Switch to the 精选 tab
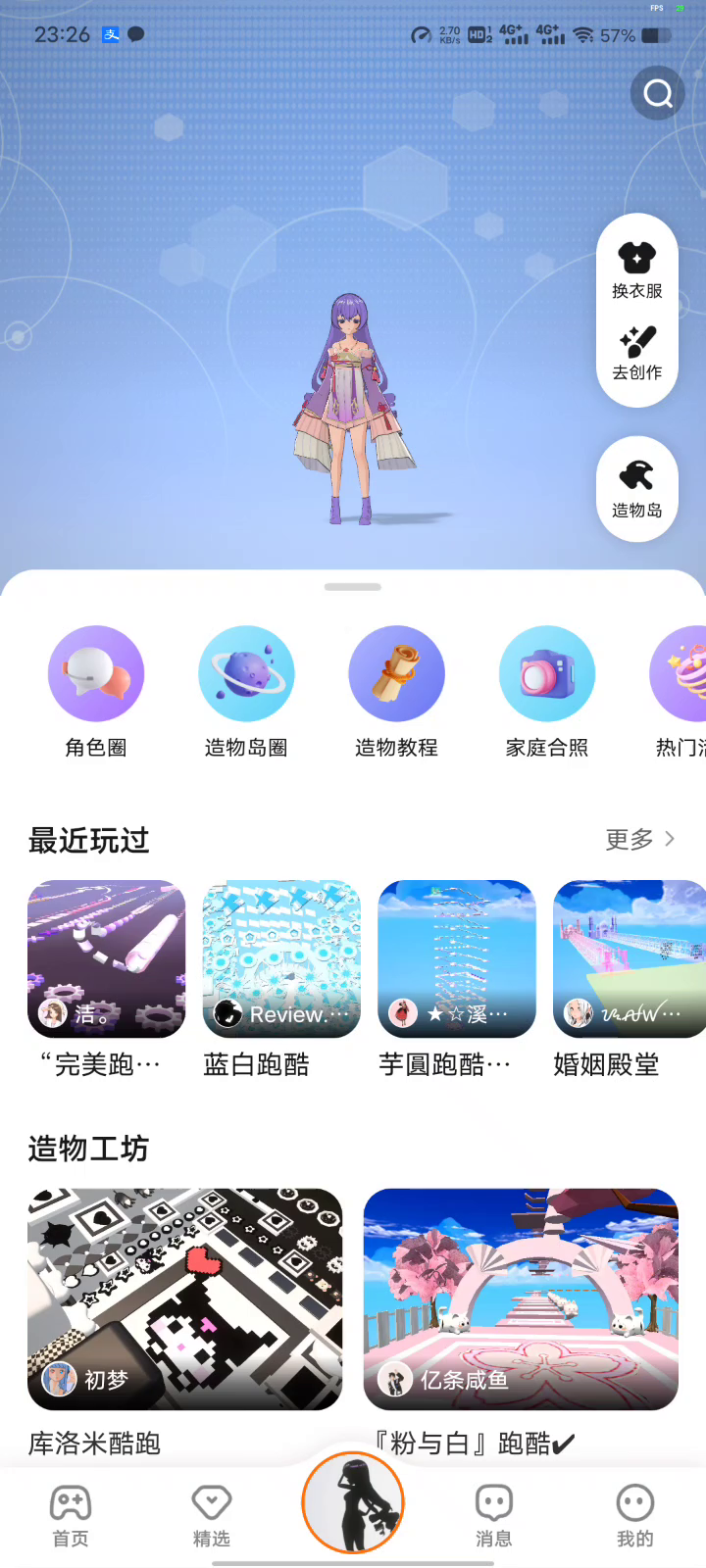 tap(212, 1516)
